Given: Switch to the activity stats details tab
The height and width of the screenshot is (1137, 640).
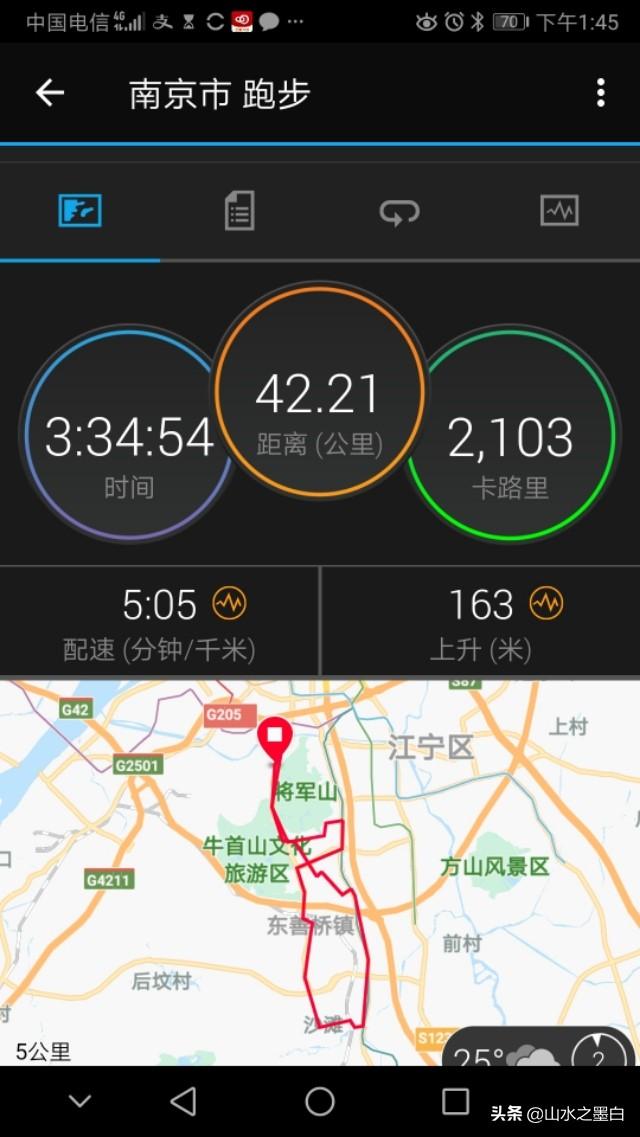Looking at the screenshot, I should 239,211.
